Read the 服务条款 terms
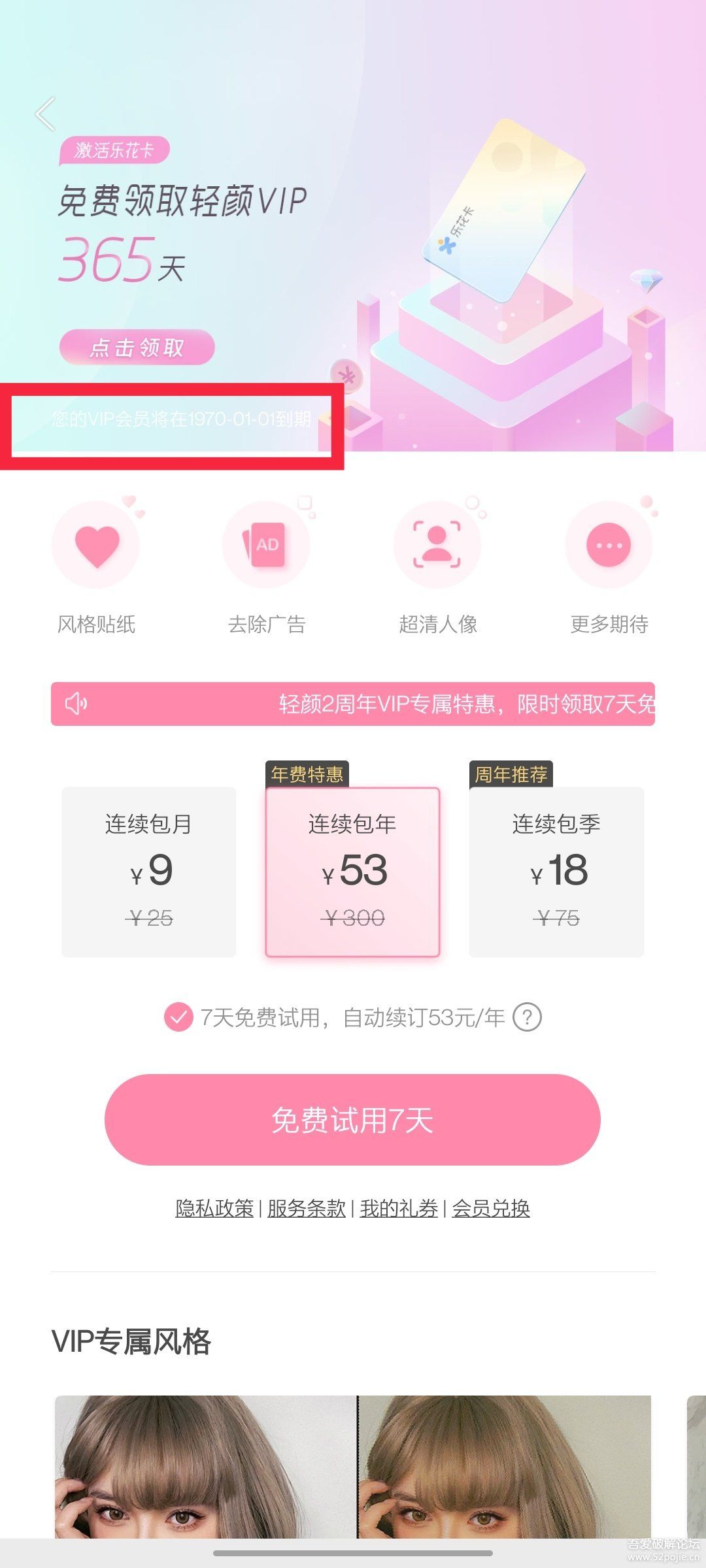This screenshot has height=1568, width=706. pyautogui.click(x=306, y=1209)
